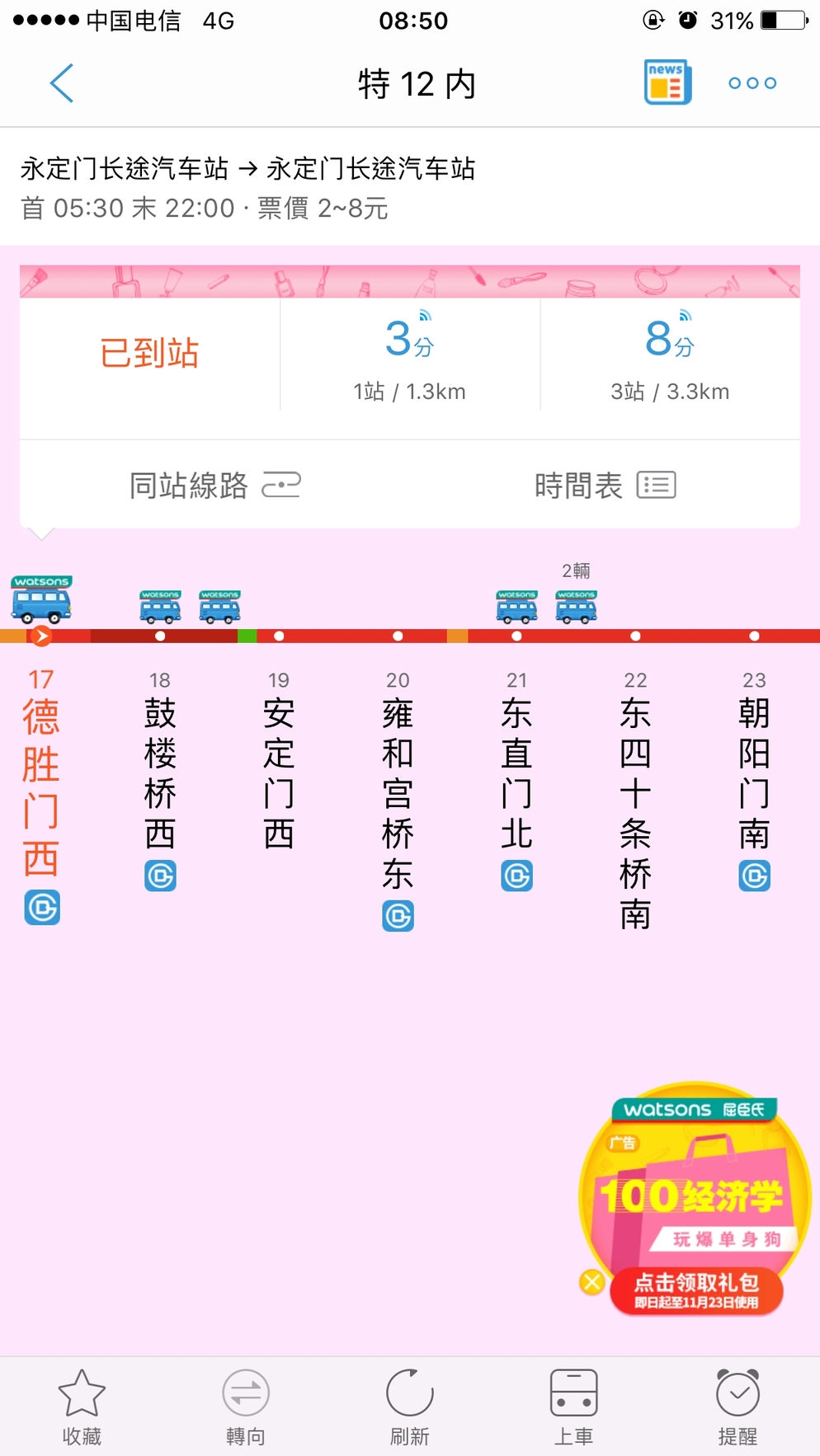
Task: Select stop 18 鼓楼桥西
Action: click(x=160, y=772)
